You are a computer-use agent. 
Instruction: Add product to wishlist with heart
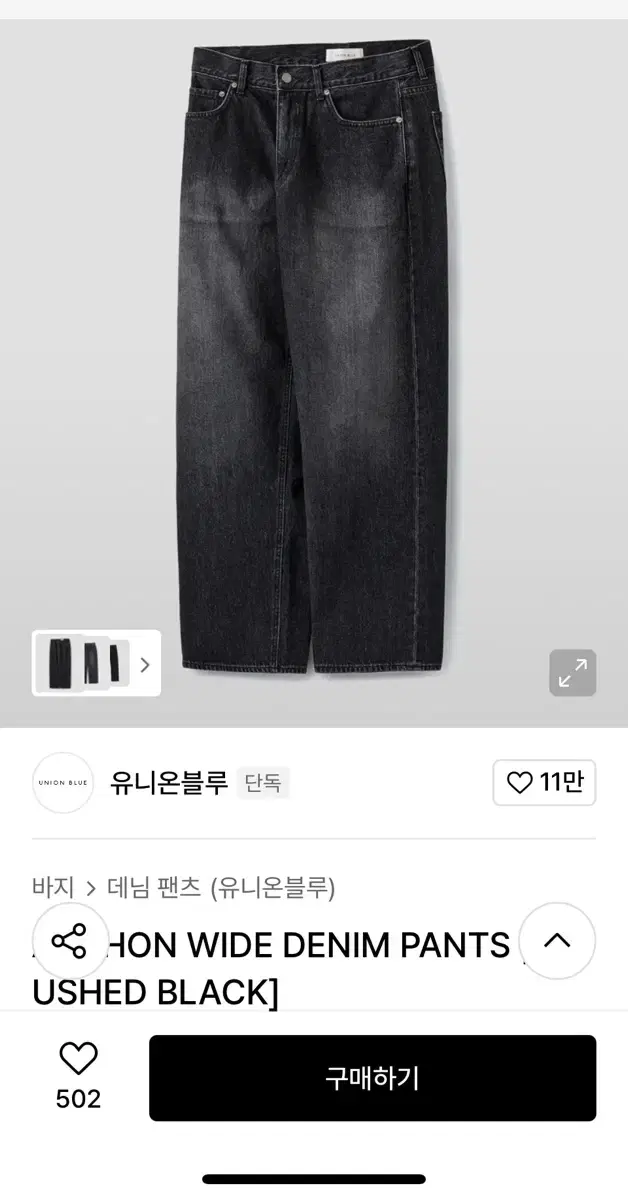[78, 1060]
